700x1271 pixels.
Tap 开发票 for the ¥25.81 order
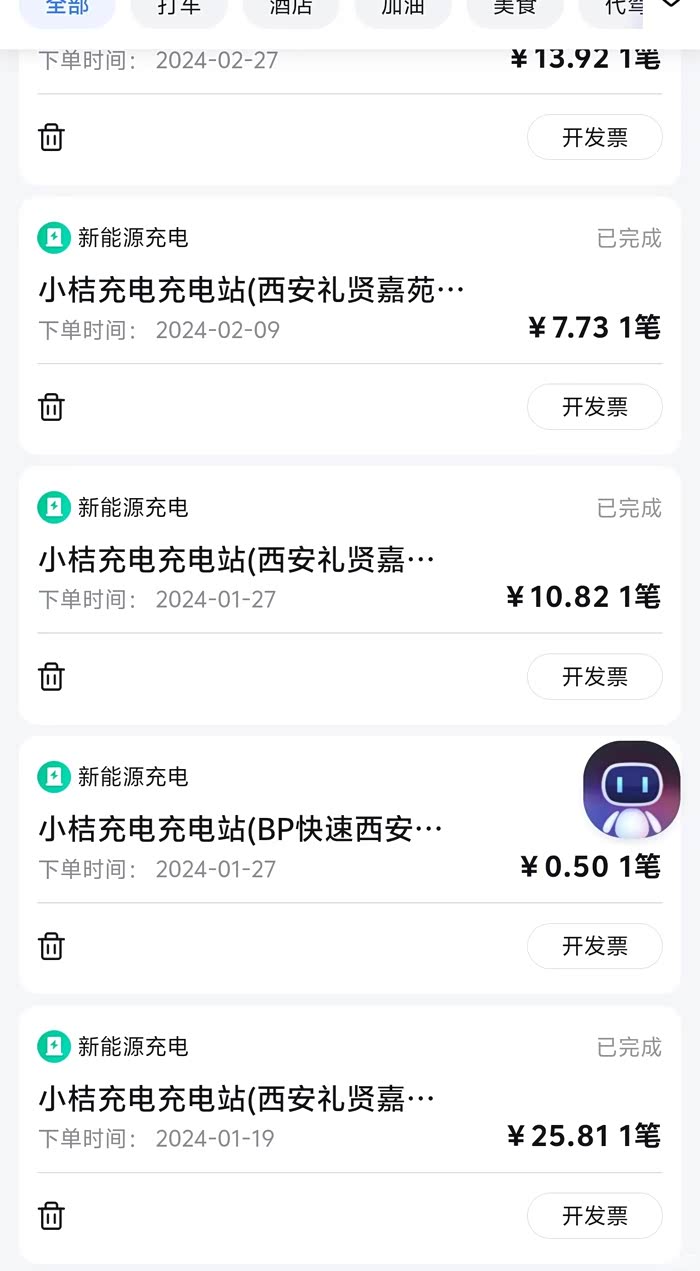(594, 1216)
